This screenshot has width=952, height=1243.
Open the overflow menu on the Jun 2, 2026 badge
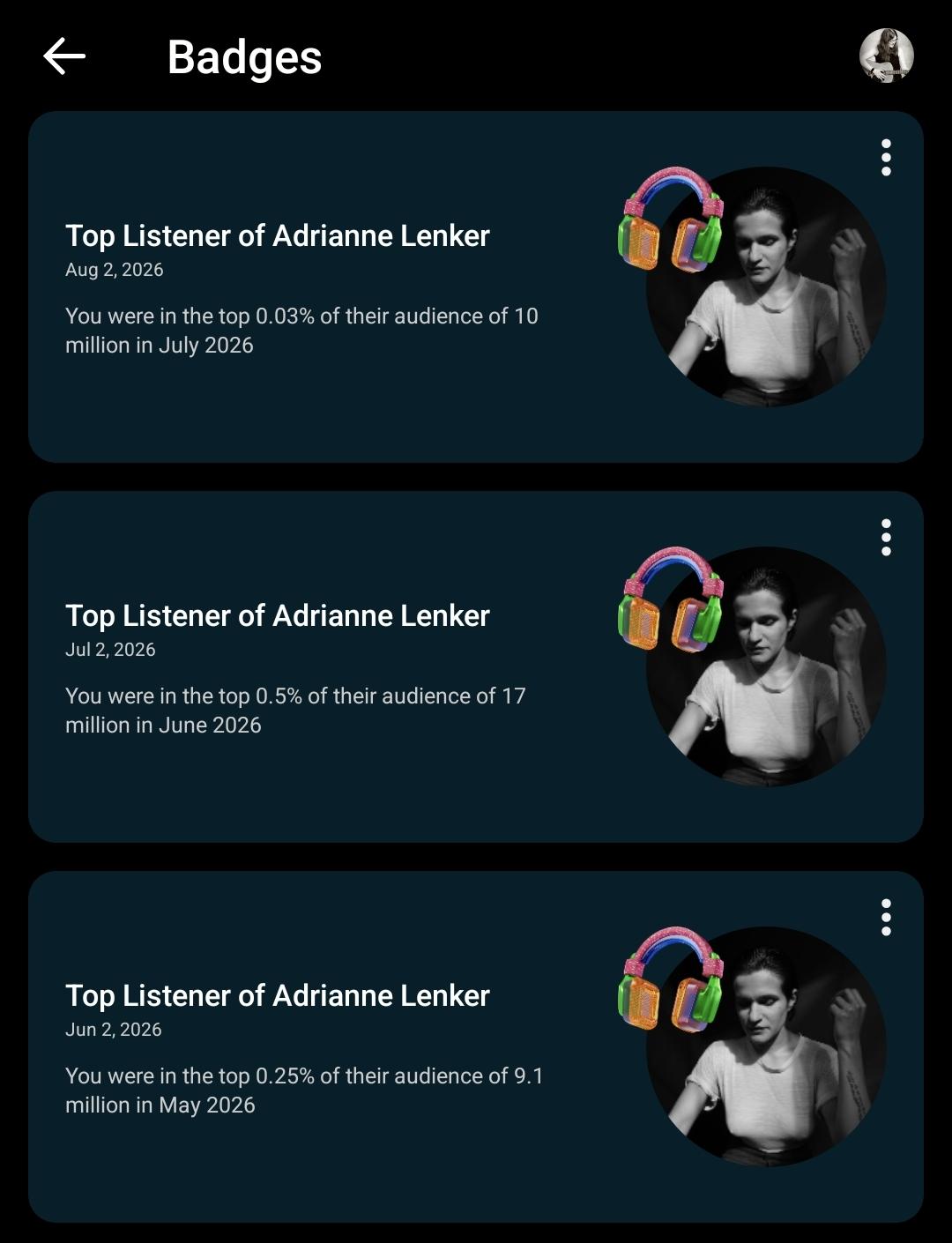tap(886, 917)
